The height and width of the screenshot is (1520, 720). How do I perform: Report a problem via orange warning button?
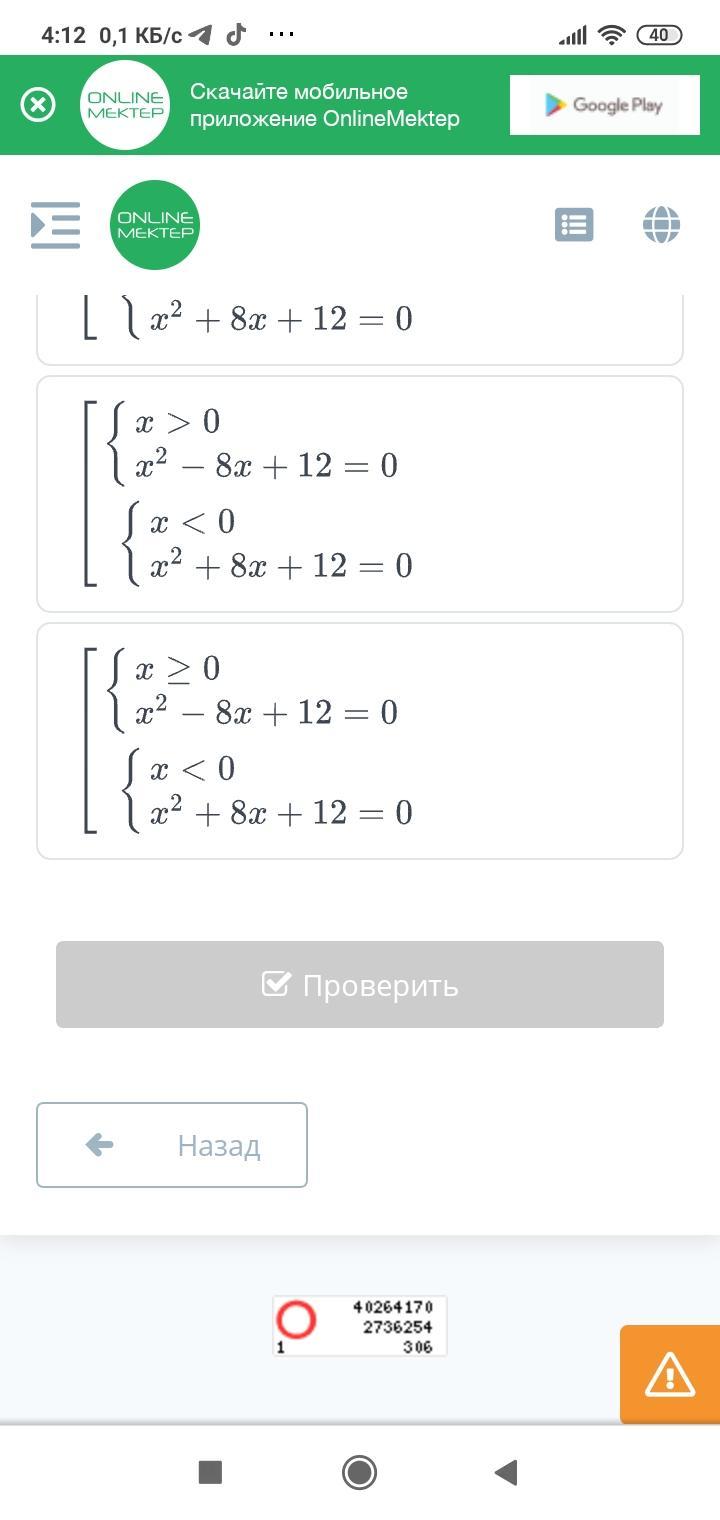coord(669,1374)
